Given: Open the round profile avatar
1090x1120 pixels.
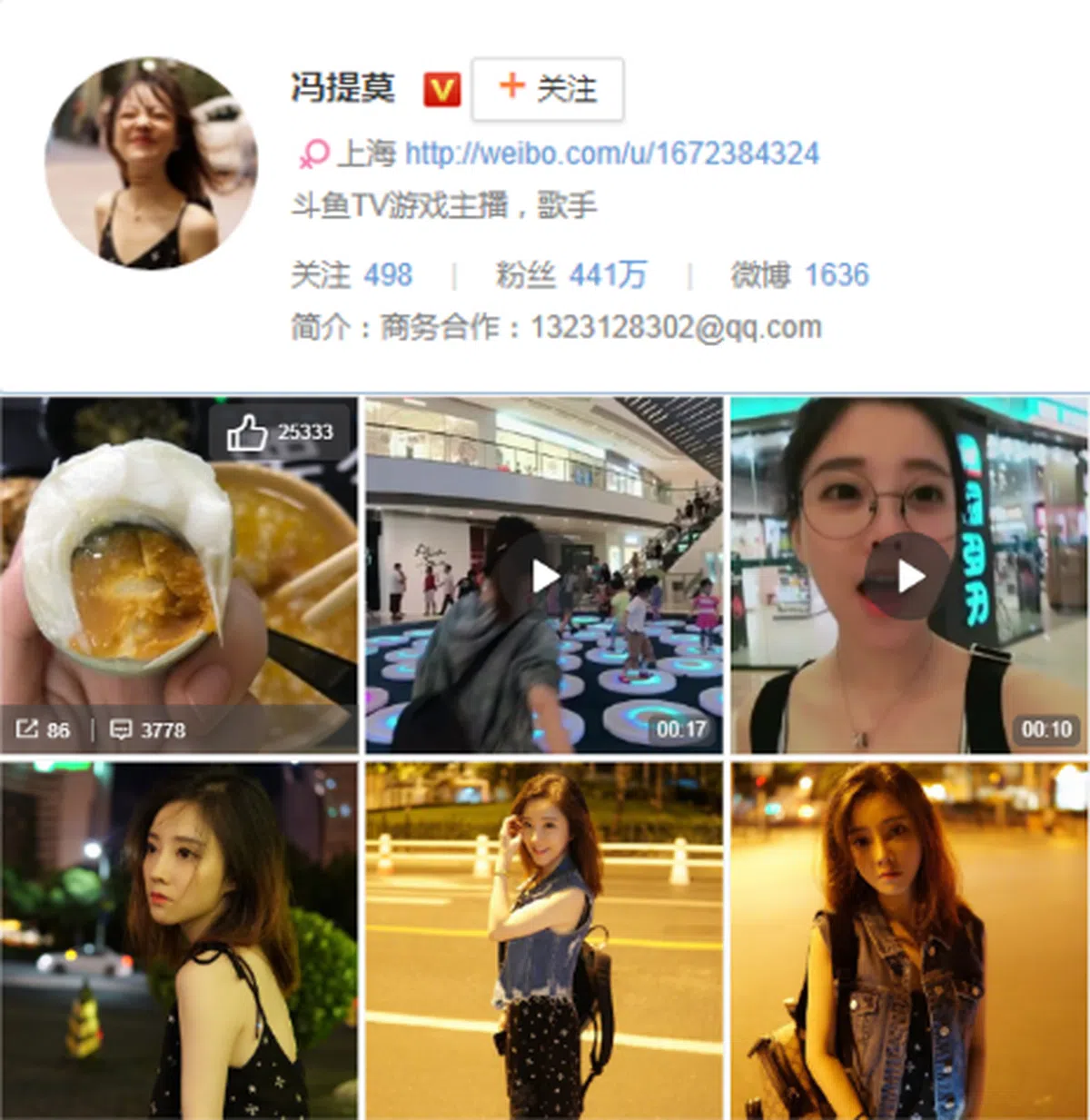Looking at the screenshot, I should click(x=151, y=164).
